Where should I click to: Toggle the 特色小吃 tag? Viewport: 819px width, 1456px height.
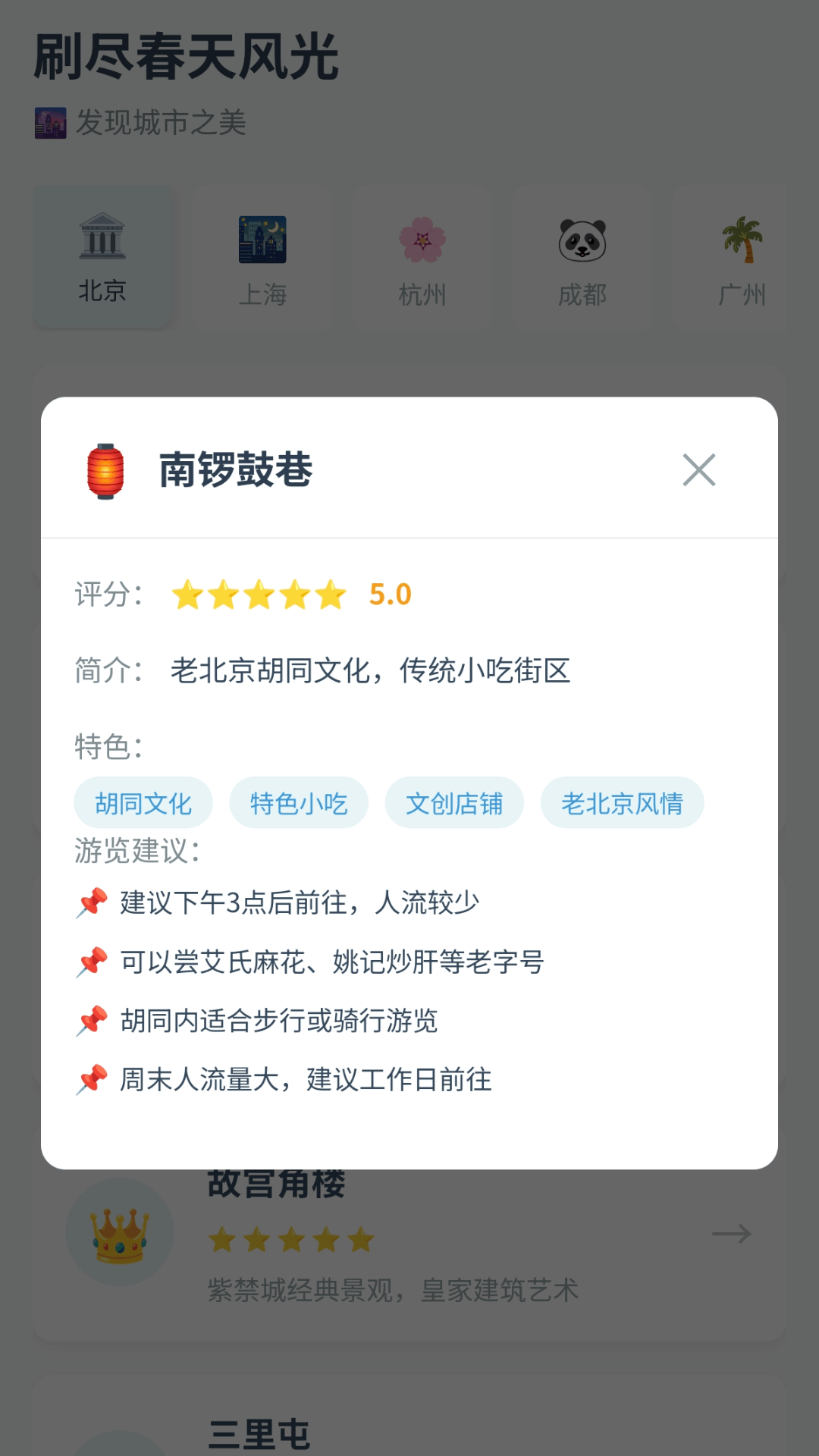click(299, 802)
